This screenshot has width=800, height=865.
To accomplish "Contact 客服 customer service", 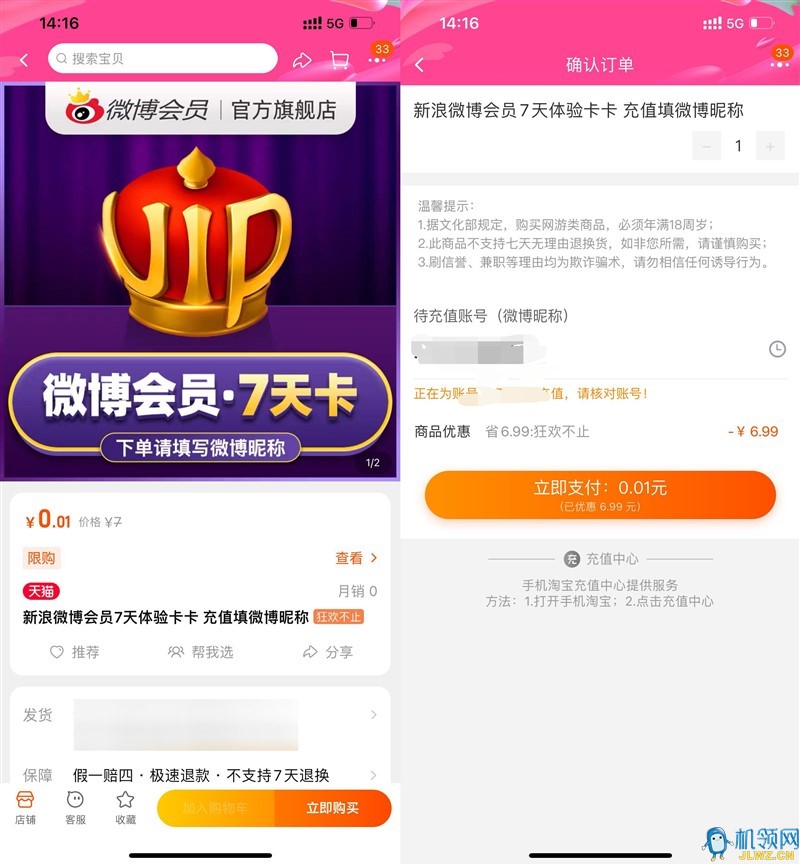I will click(x=75, y=807).
